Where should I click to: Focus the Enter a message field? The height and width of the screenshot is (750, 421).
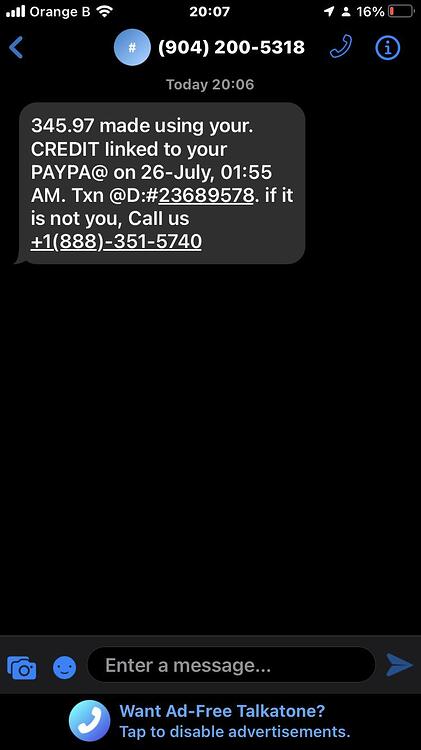232,665
